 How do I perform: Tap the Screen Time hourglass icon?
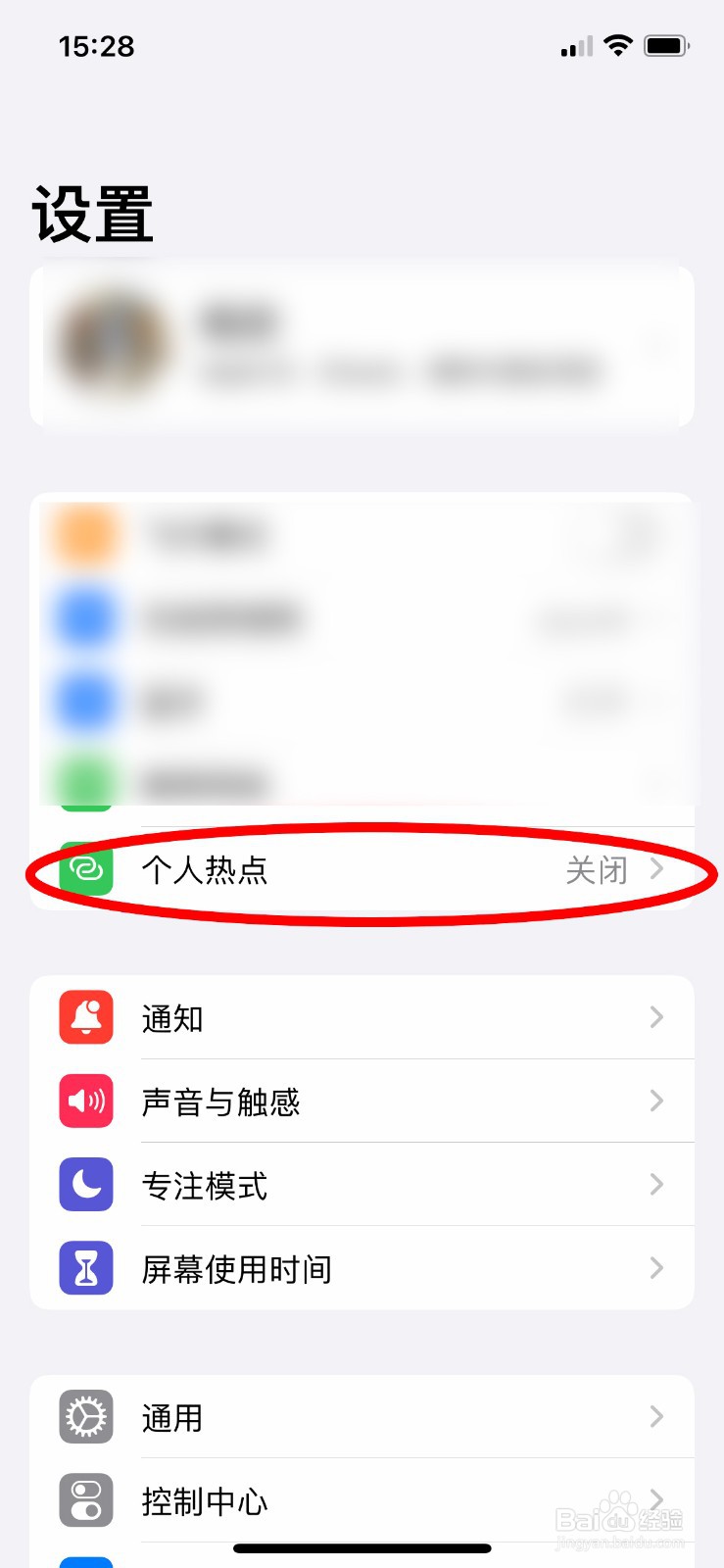85,1268
